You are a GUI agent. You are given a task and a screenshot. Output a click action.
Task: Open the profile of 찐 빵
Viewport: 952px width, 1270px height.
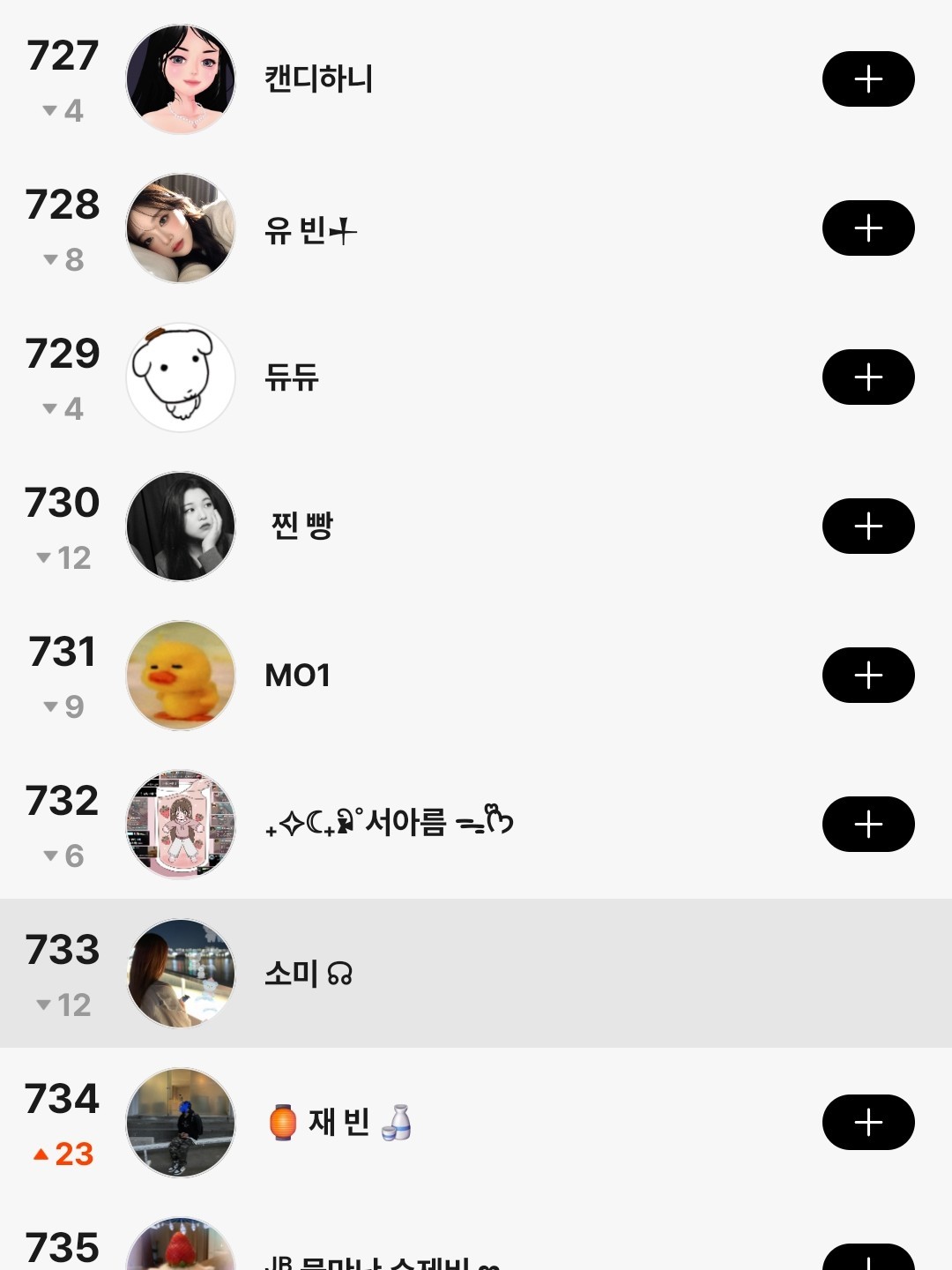(302, 527)
